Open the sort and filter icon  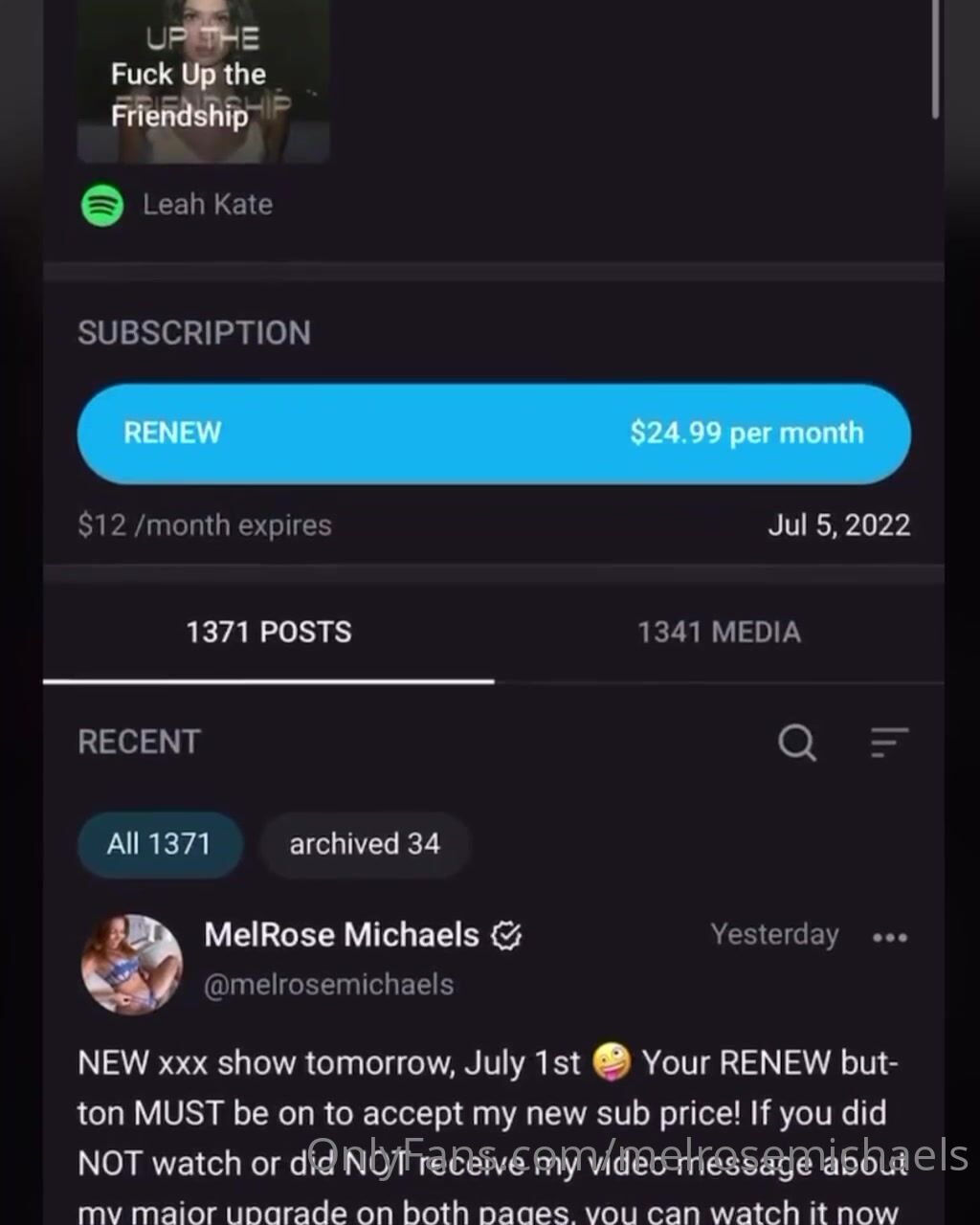(888, 742)
